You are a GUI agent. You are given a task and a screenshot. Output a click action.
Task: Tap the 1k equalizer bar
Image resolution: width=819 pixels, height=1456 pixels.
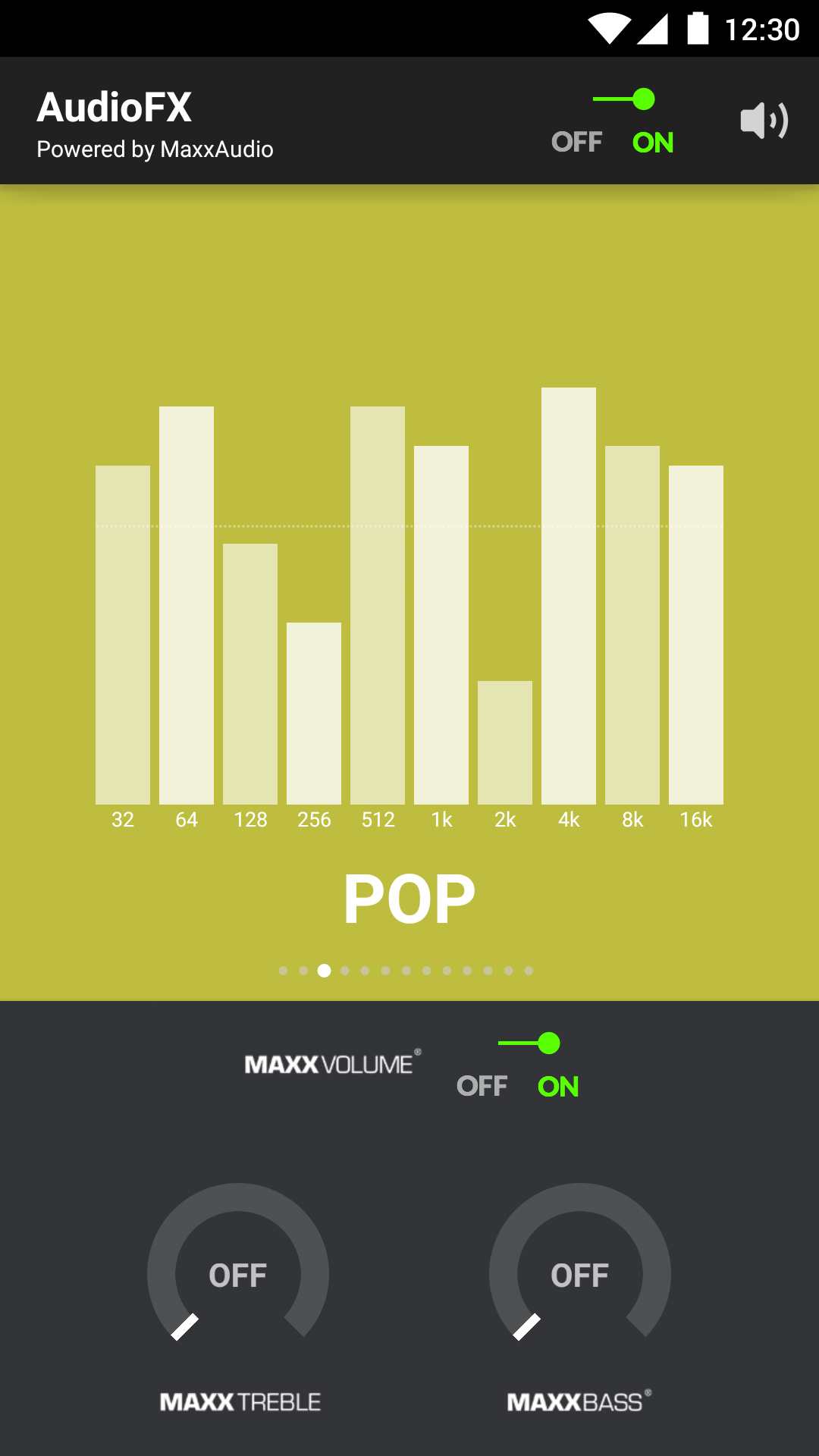pyautogui.click(x=441, y=625)
